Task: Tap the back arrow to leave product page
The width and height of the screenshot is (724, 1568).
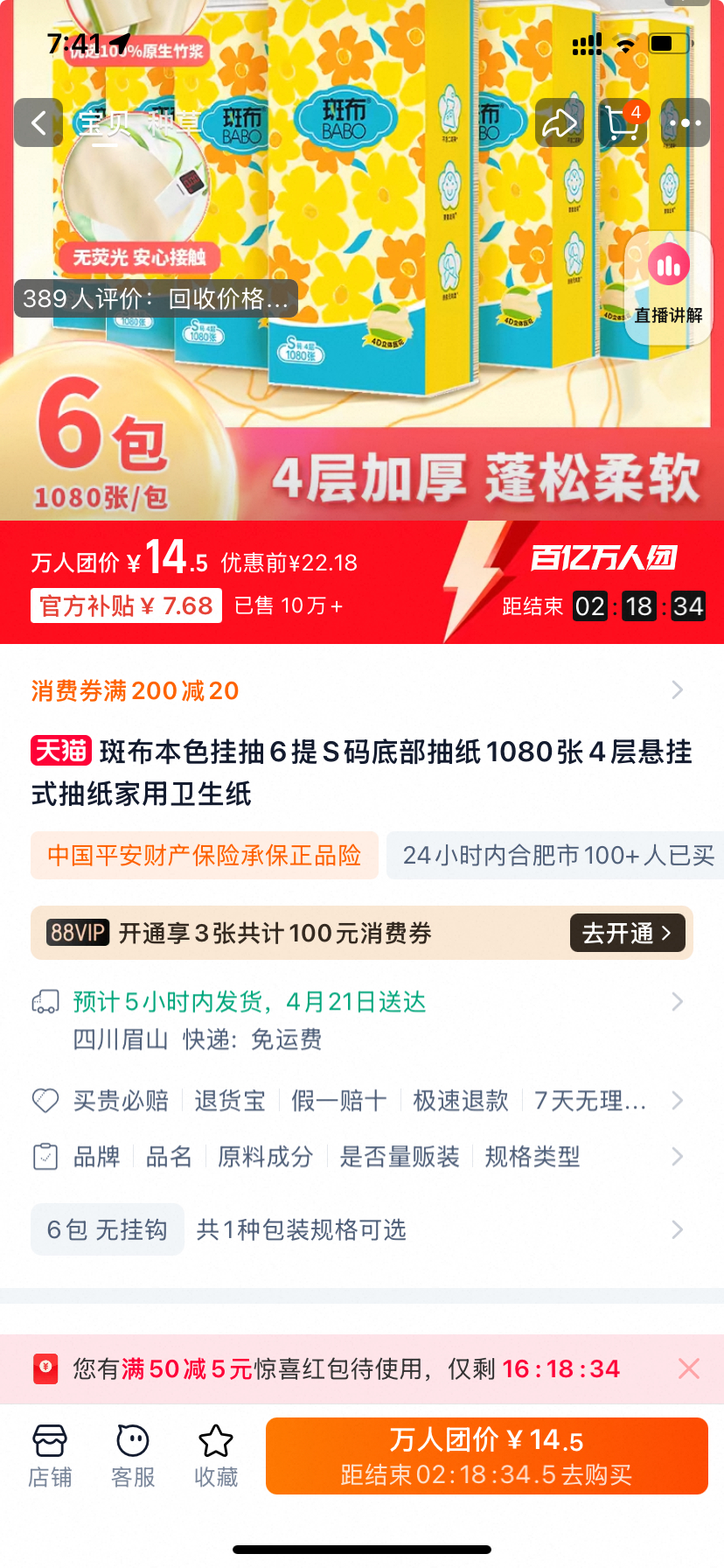Action: point(38,122)
